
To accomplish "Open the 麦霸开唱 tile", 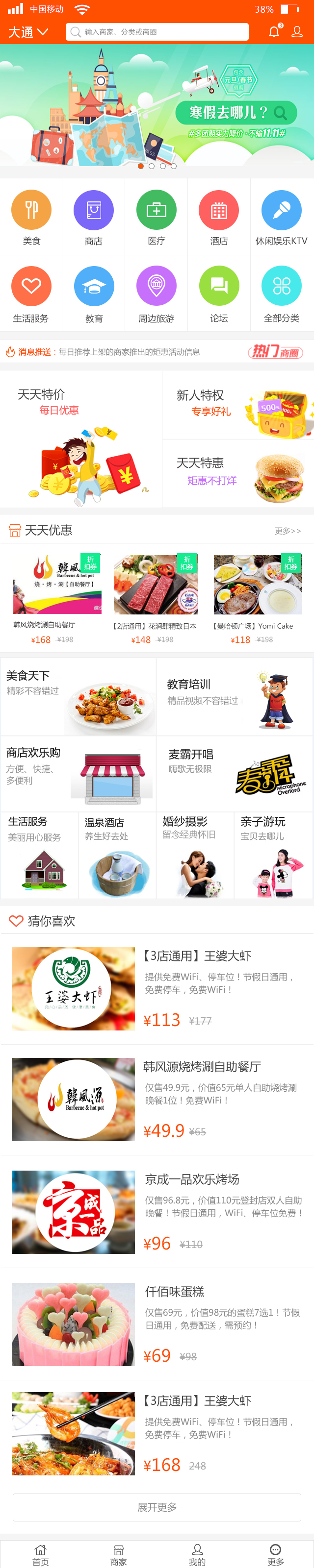I will click(x=235, y=773).
